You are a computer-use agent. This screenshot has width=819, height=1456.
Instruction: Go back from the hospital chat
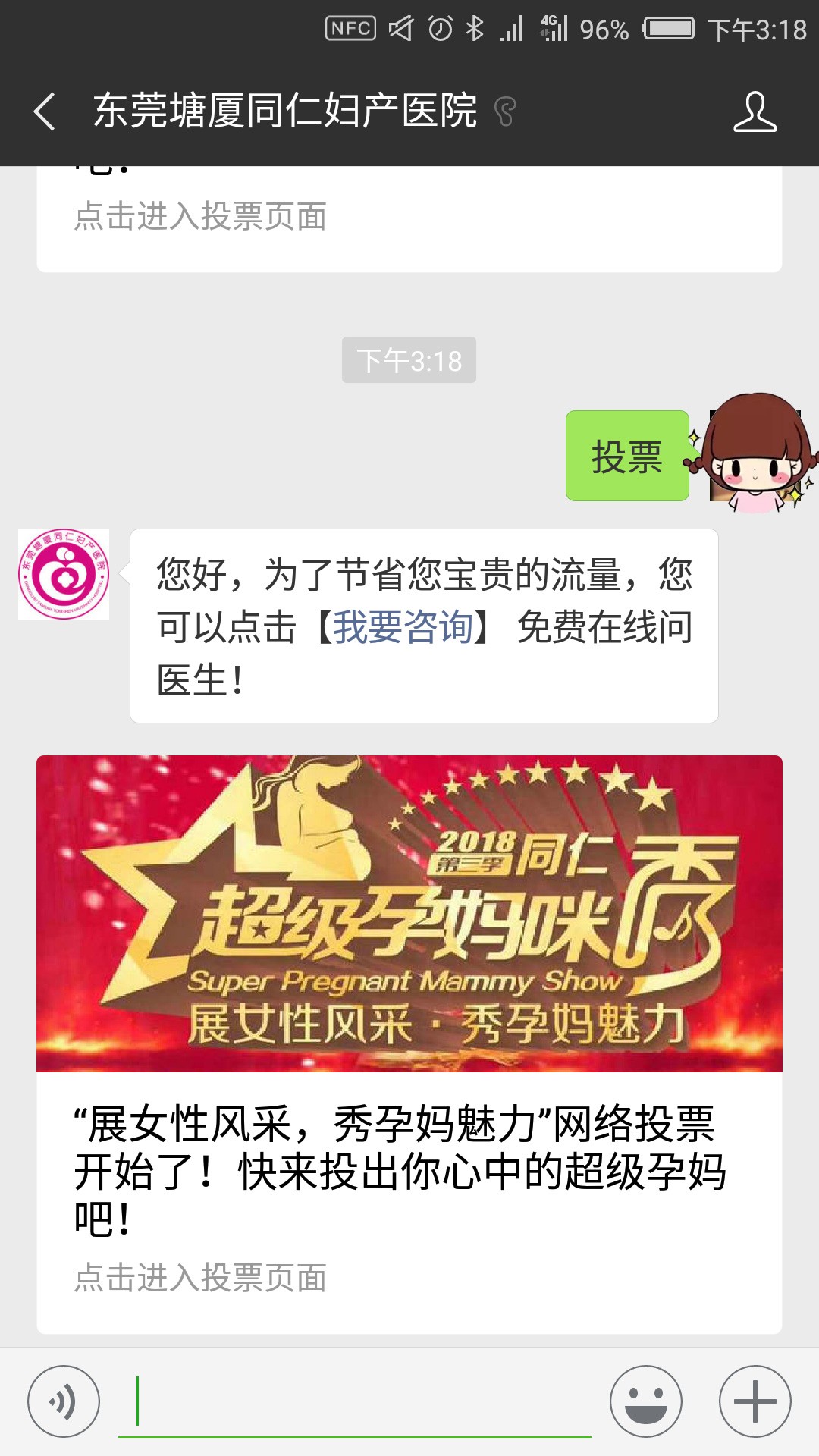[45, 111]
